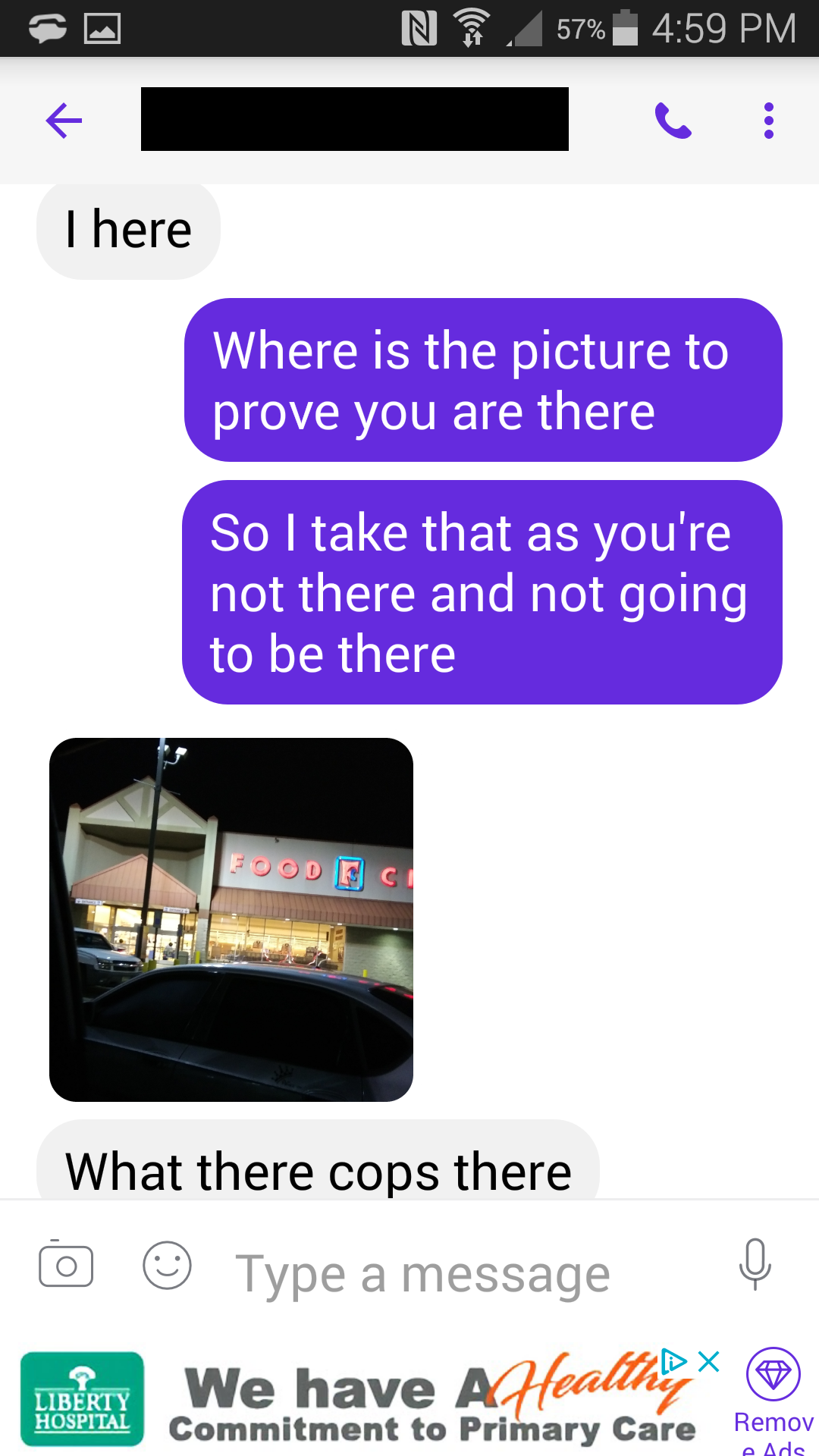The width and height of the screenshot is (819, 1456).
Task: Go back to the conversation list
Action: click(x=64, y=121)
